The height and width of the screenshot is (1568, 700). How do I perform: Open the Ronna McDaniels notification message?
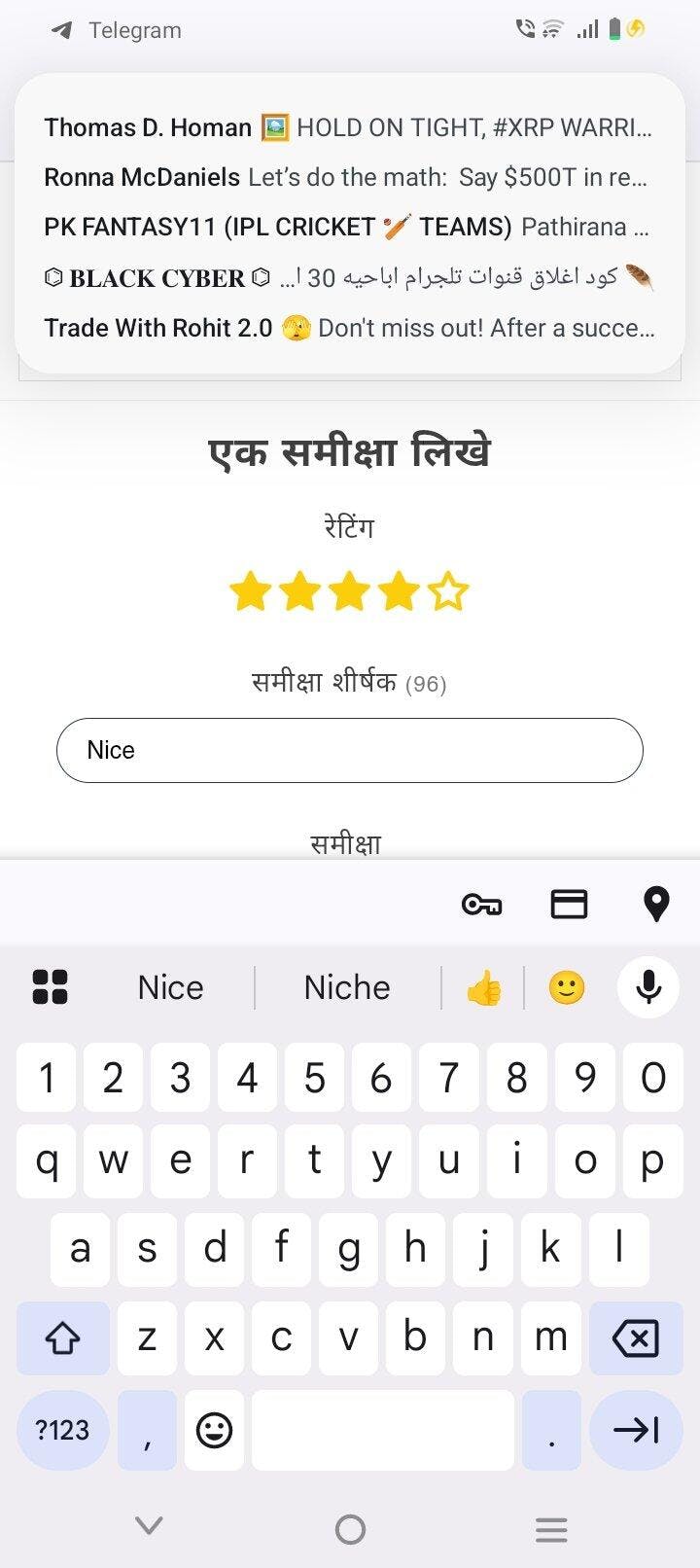tap(346, 177)
